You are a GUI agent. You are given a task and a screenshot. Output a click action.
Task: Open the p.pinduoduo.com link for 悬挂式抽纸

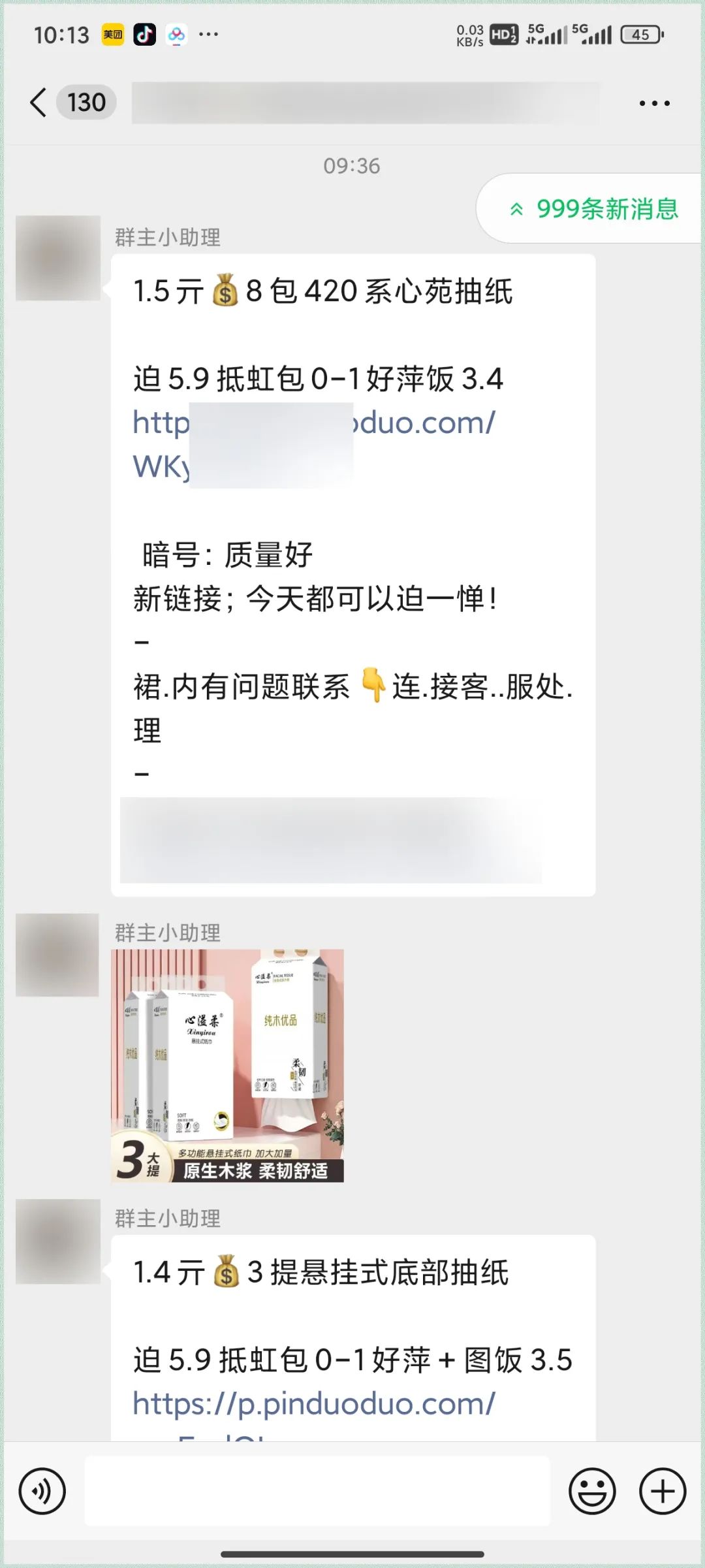[314, 1403]
